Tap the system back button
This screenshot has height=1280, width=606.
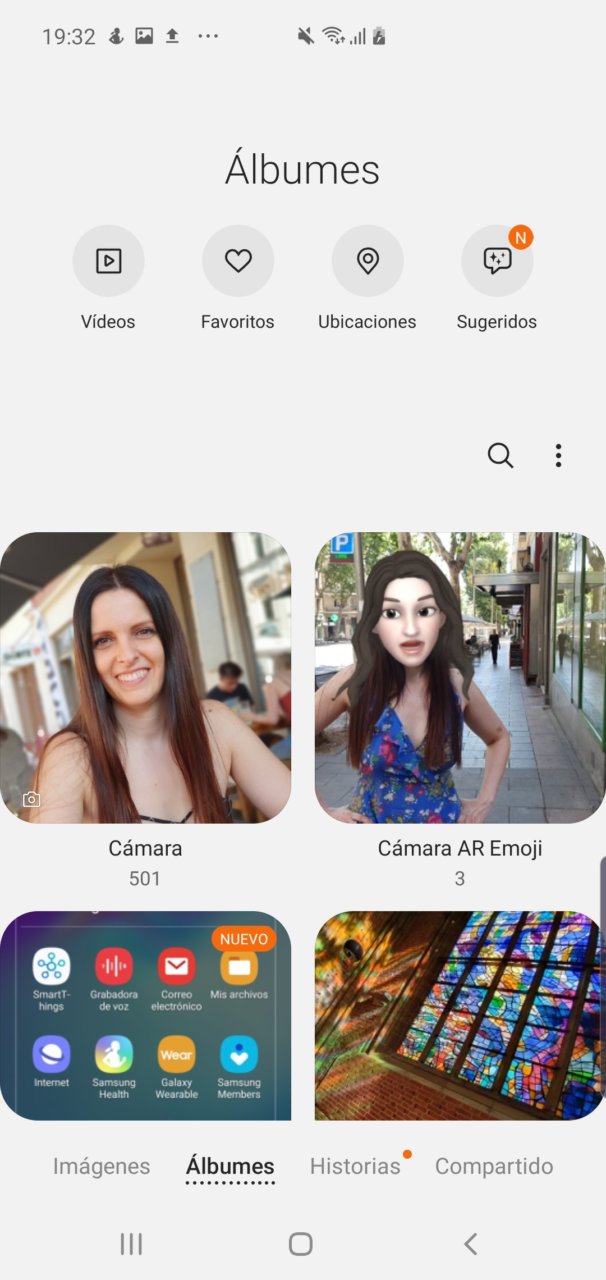[x=471, y=1243]
